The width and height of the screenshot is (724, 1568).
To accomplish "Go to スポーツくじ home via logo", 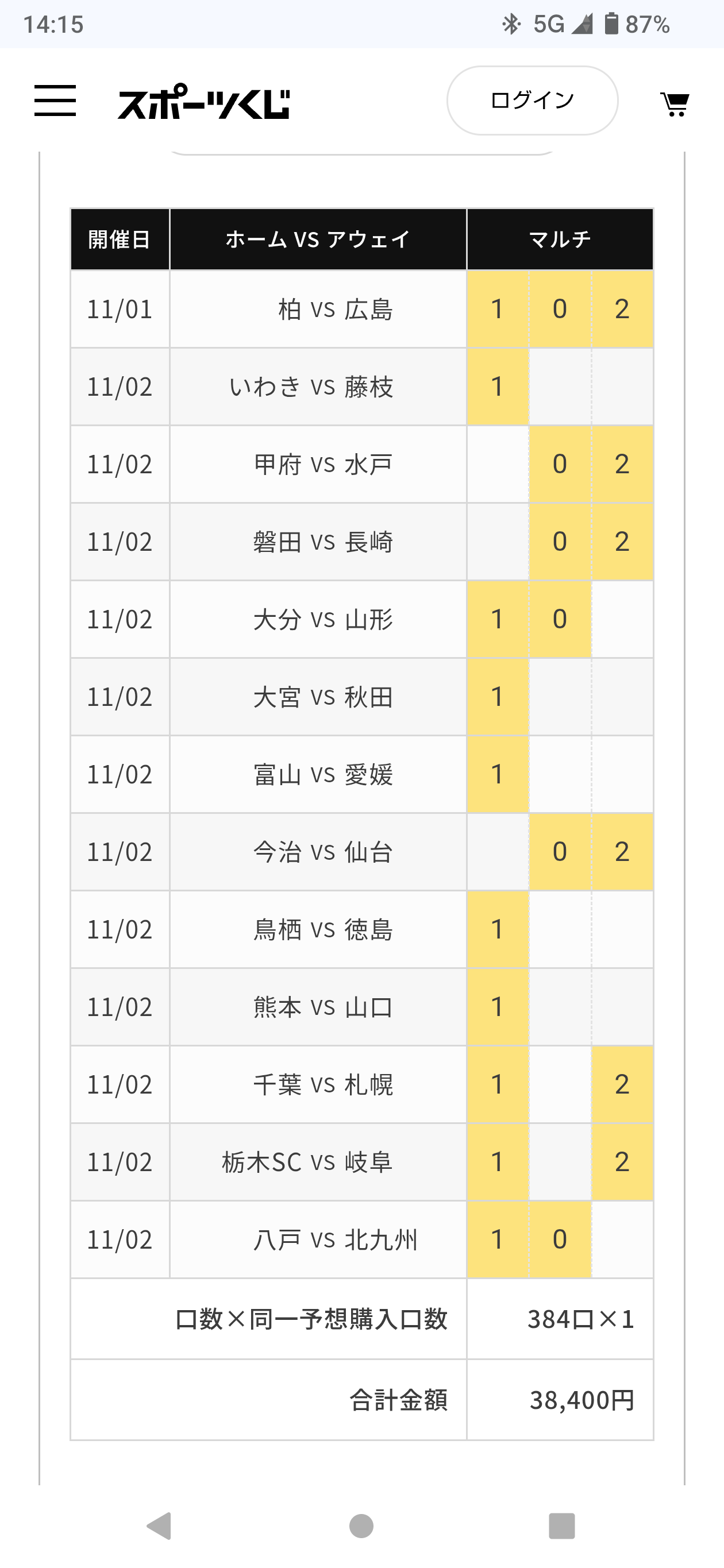I will [203, 102].
